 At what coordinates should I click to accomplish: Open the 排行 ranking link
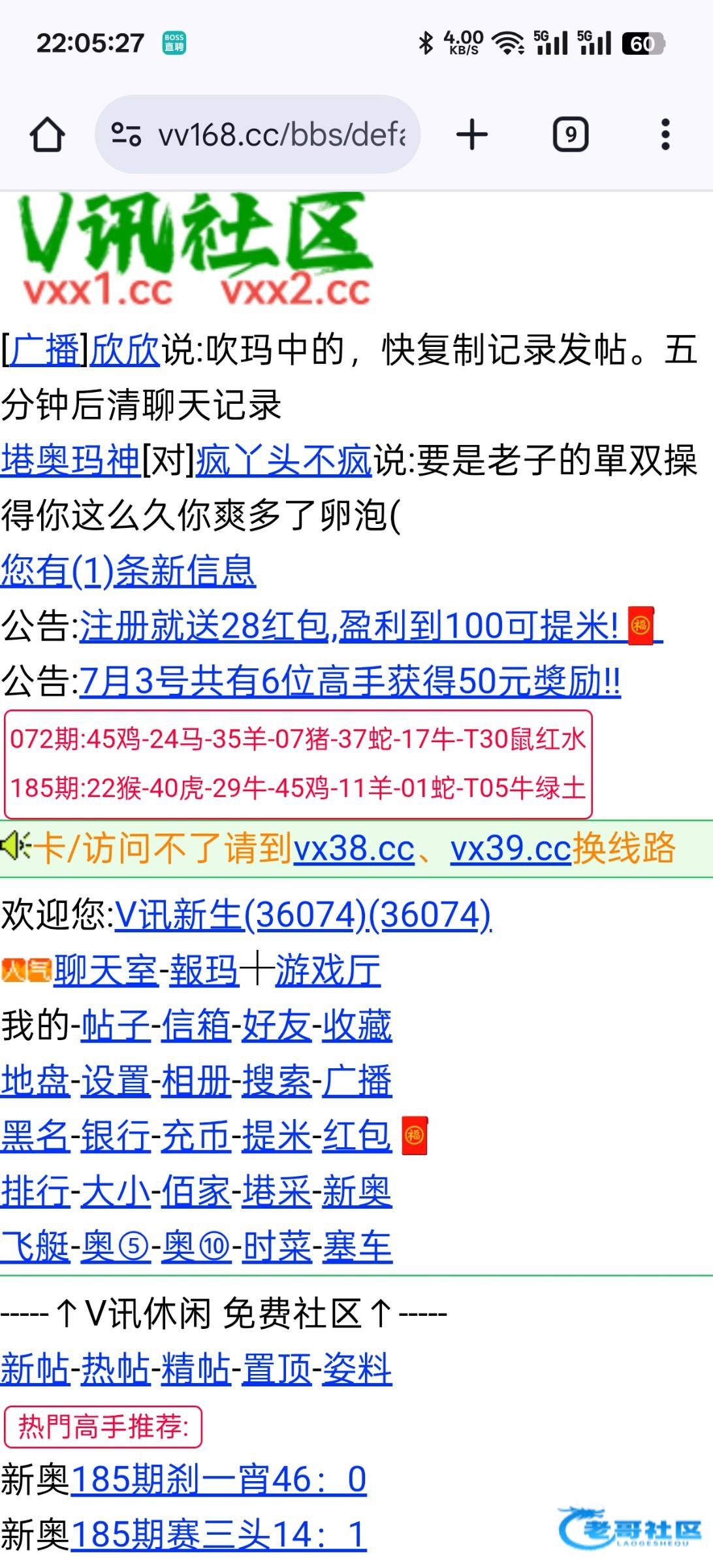[x=35, y=1191]
